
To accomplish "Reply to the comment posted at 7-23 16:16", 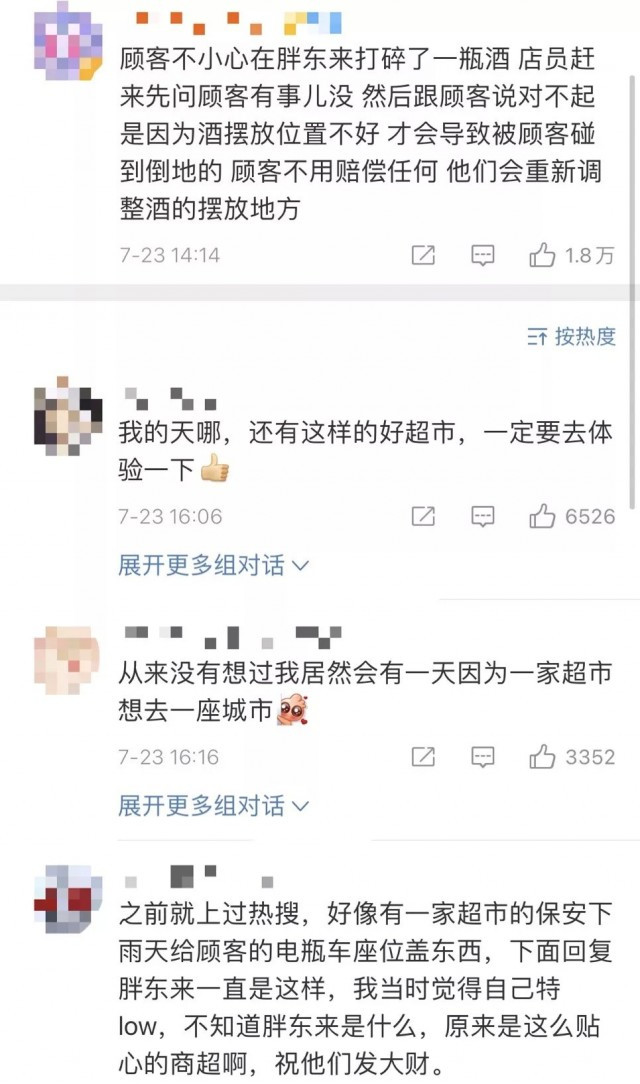I will coord(483,756).
